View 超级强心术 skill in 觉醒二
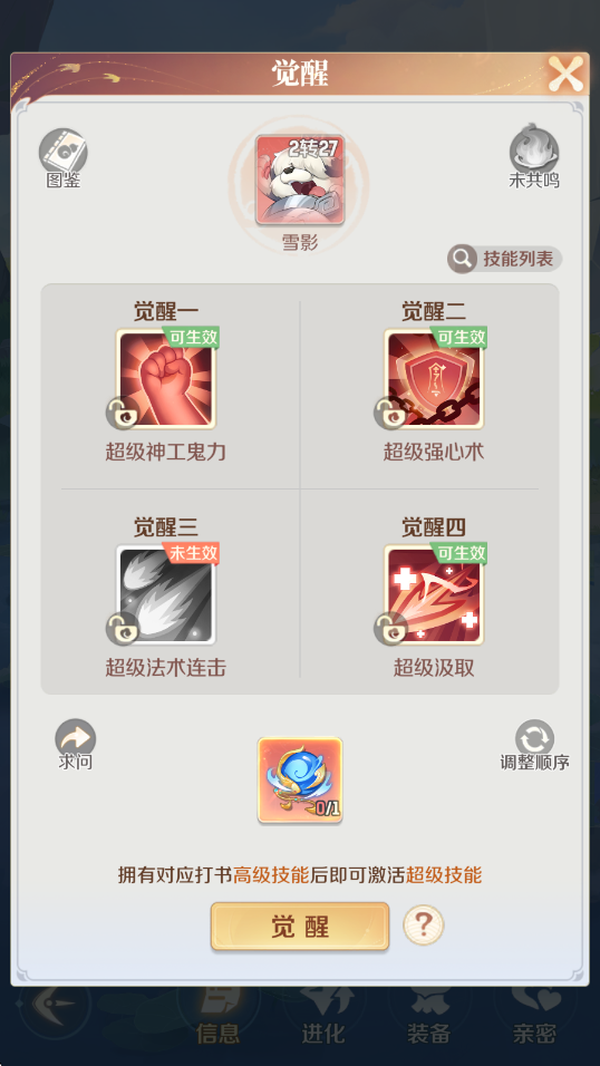The image size is (600, 1066). 433,380
